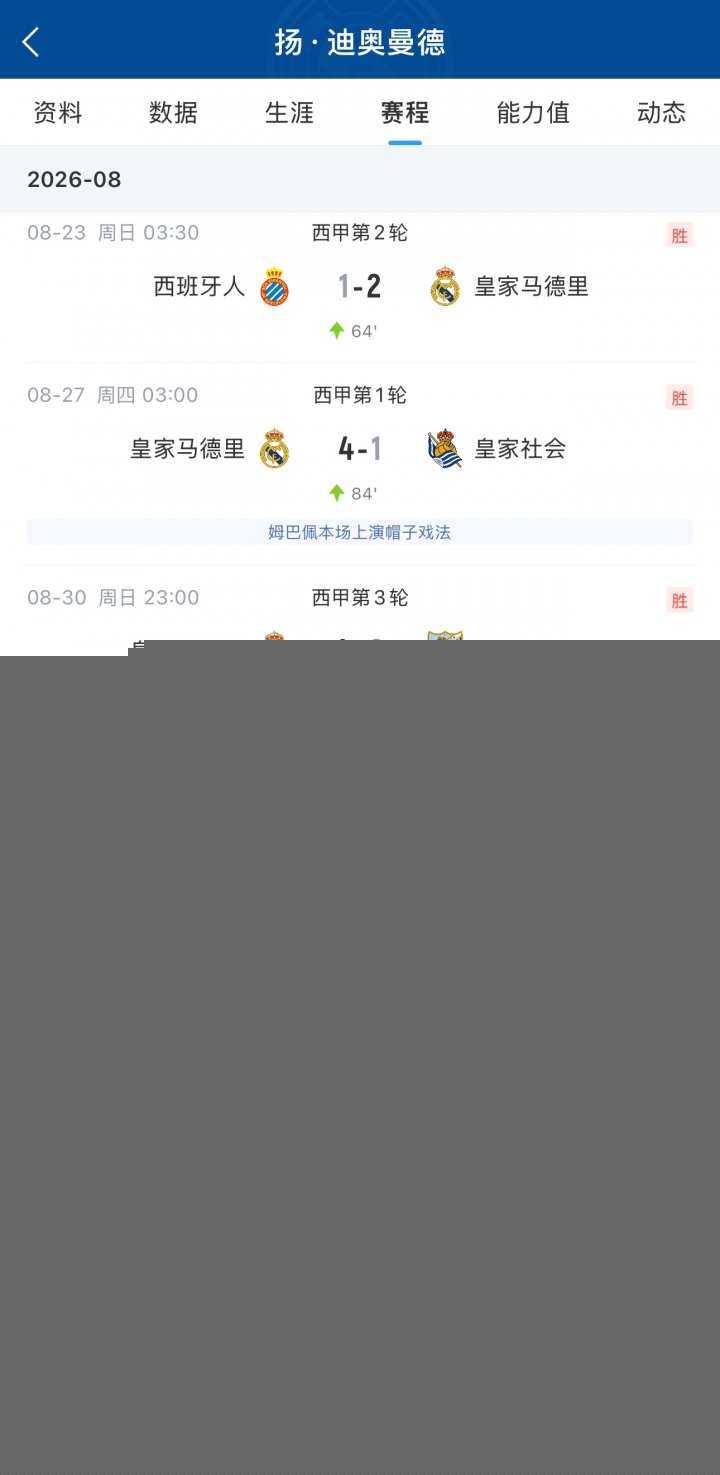720x1475 pixels.
Task: Select the 赛程 tab
Action: (x=405, y=112)
